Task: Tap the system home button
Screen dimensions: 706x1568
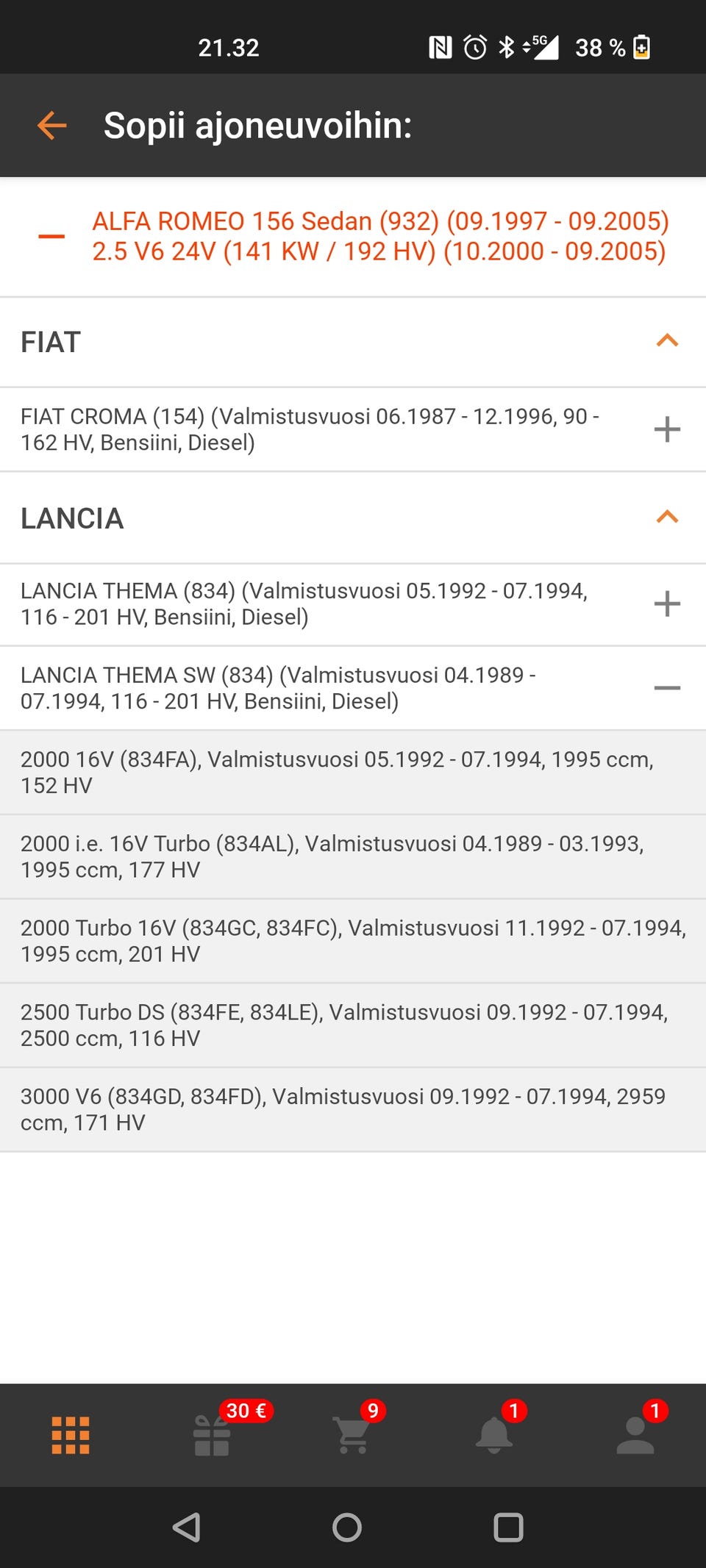Action: (347, 1528)
